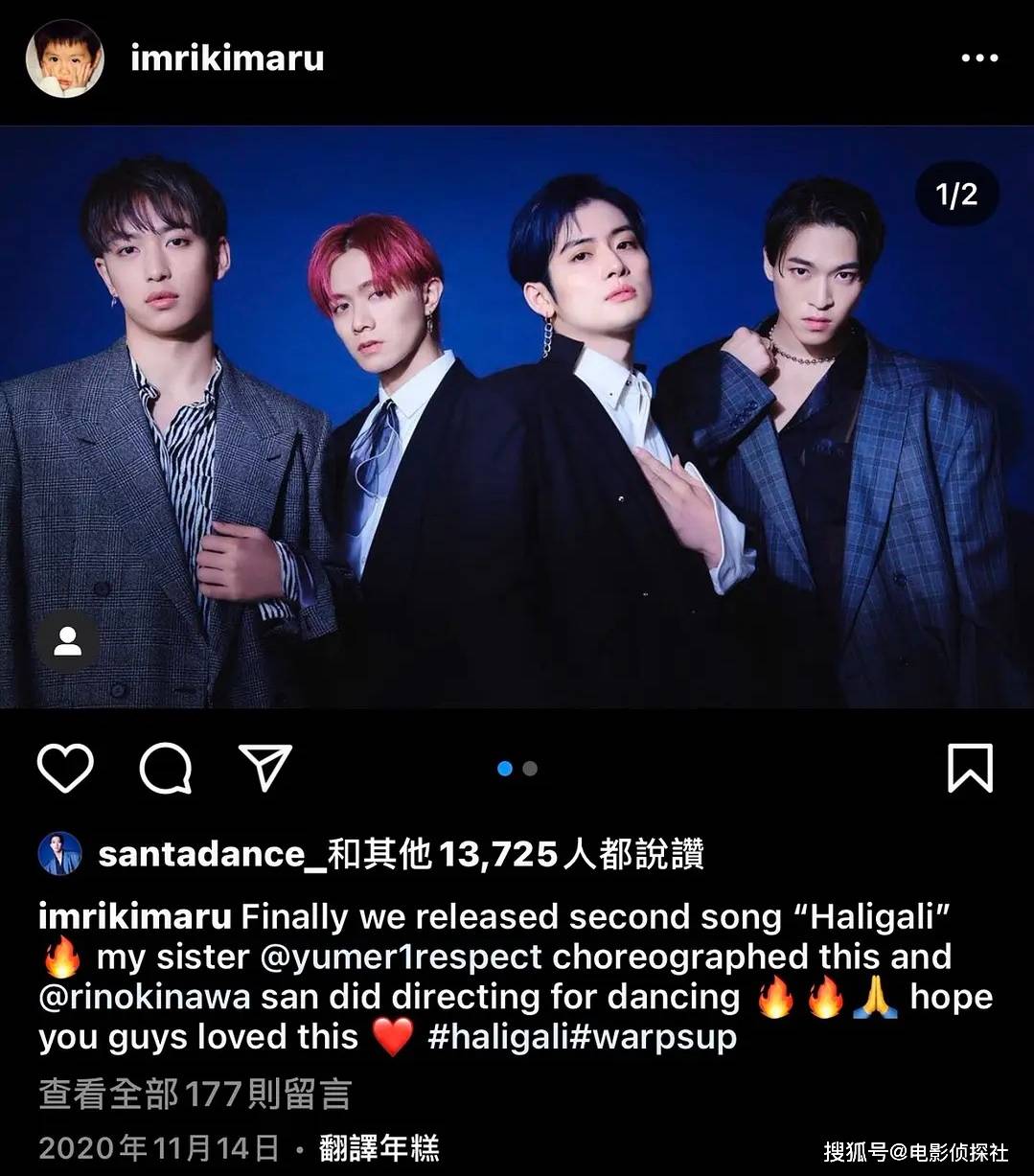View all 177 comments
The image size is (1034, 1176).
coord(195,1095)
